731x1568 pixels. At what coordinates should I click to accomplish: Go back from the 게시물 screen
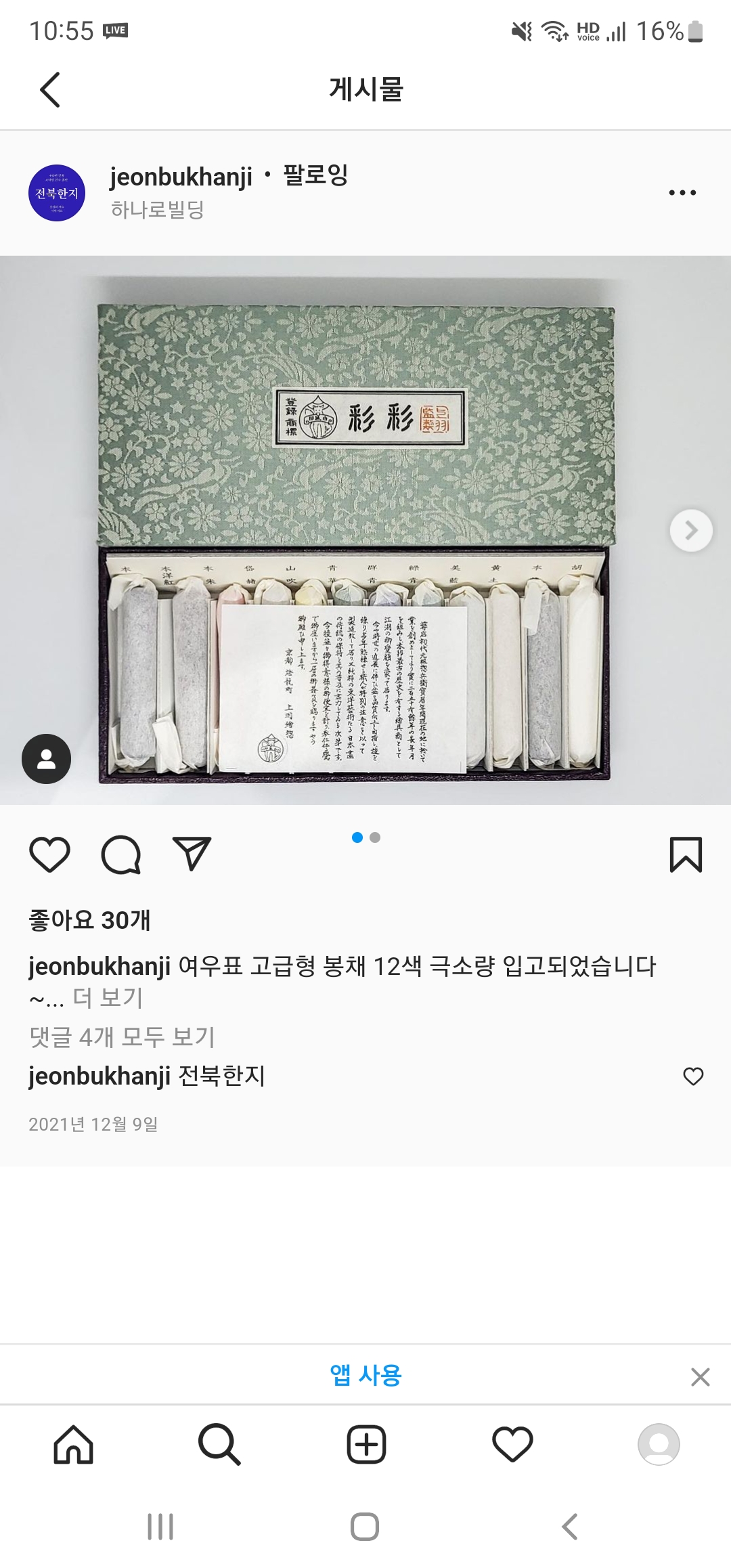50,89
